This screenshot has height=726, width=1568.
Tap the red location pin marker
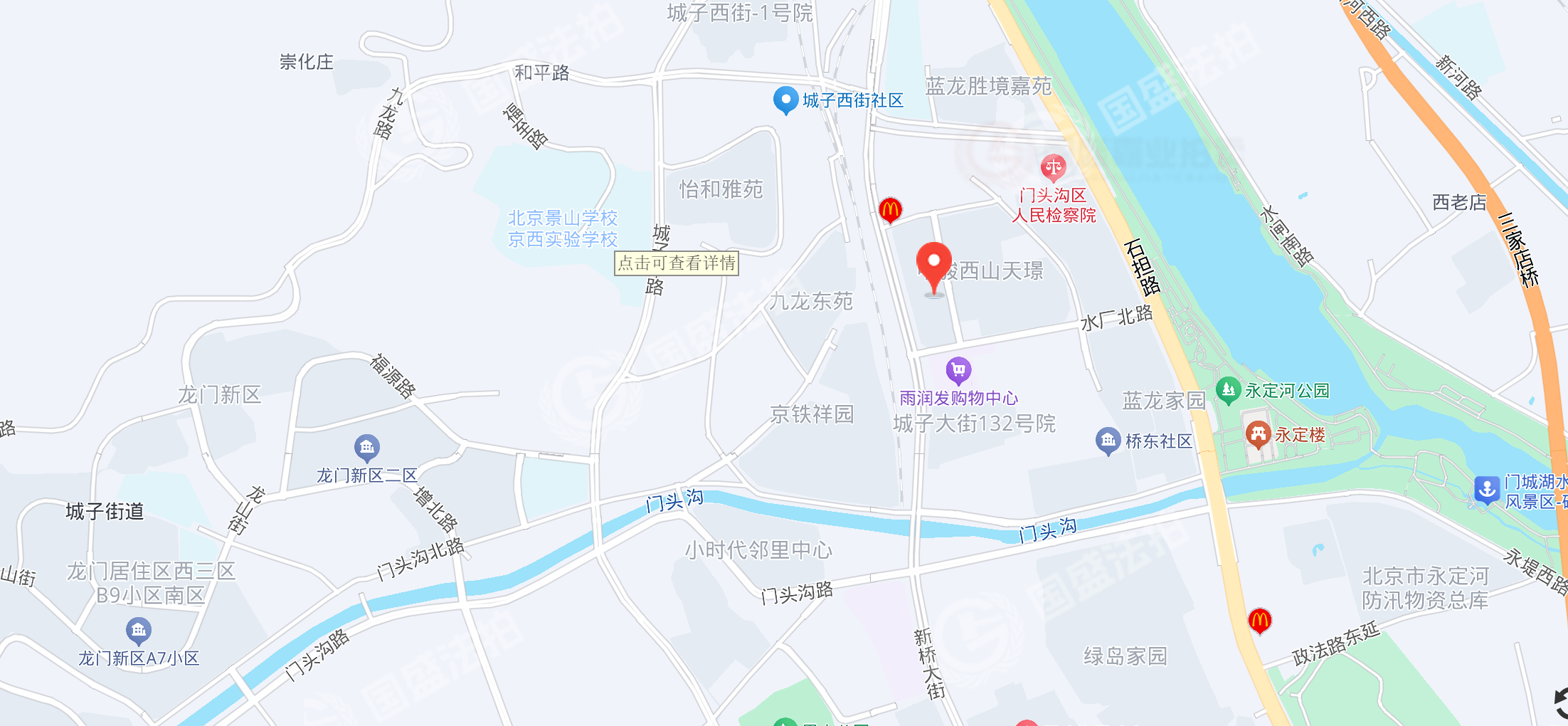[x=933, y=264]
